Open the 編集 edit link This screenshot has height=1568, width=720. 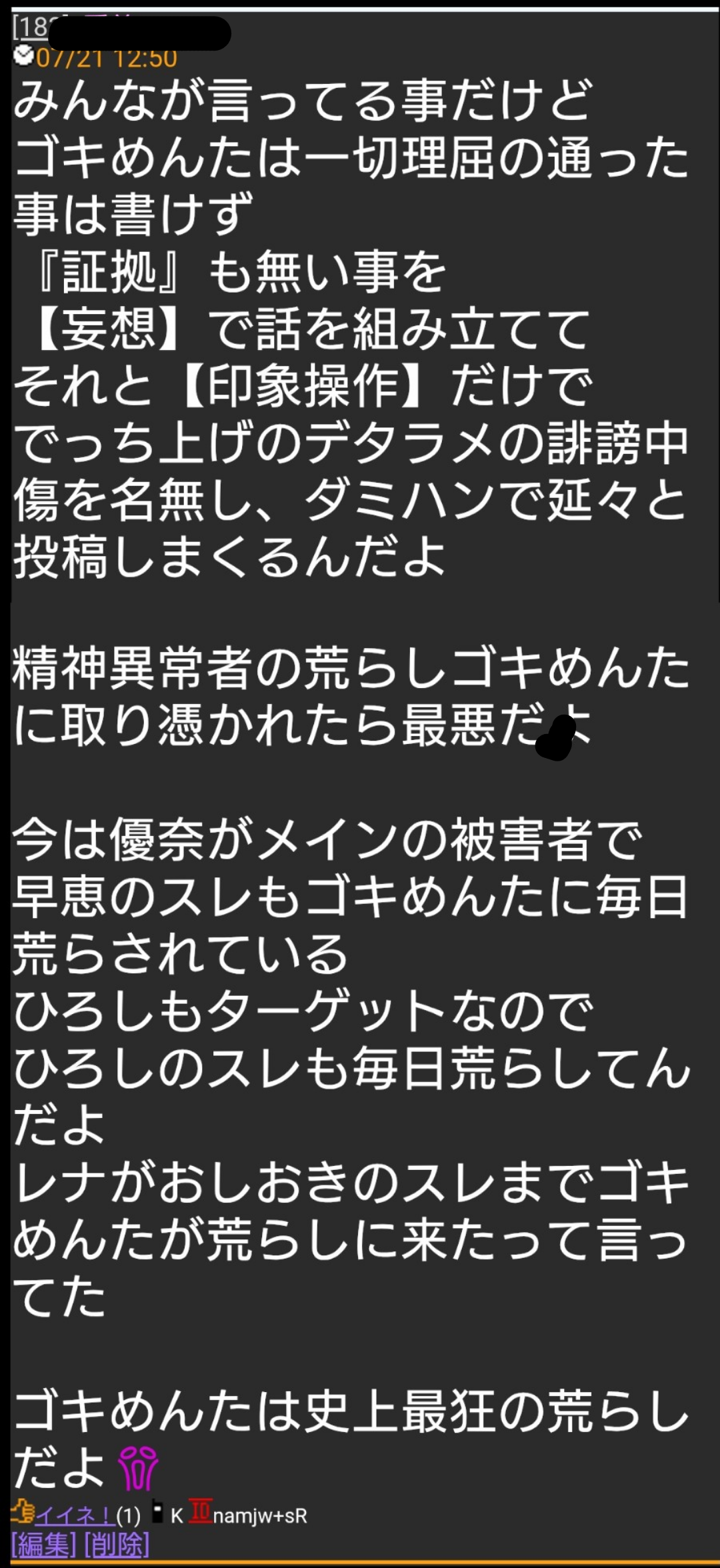[x=44, y=1545]
